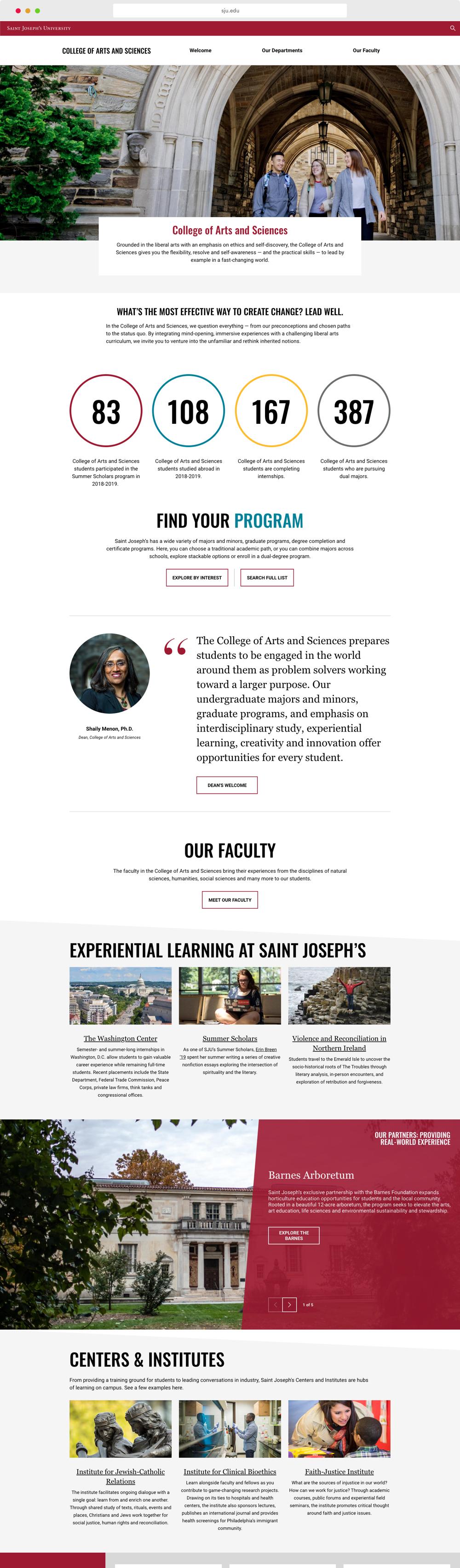Open Our Departments in the navigation
This screenshot has height=1568, width=460.
(282, 51)
